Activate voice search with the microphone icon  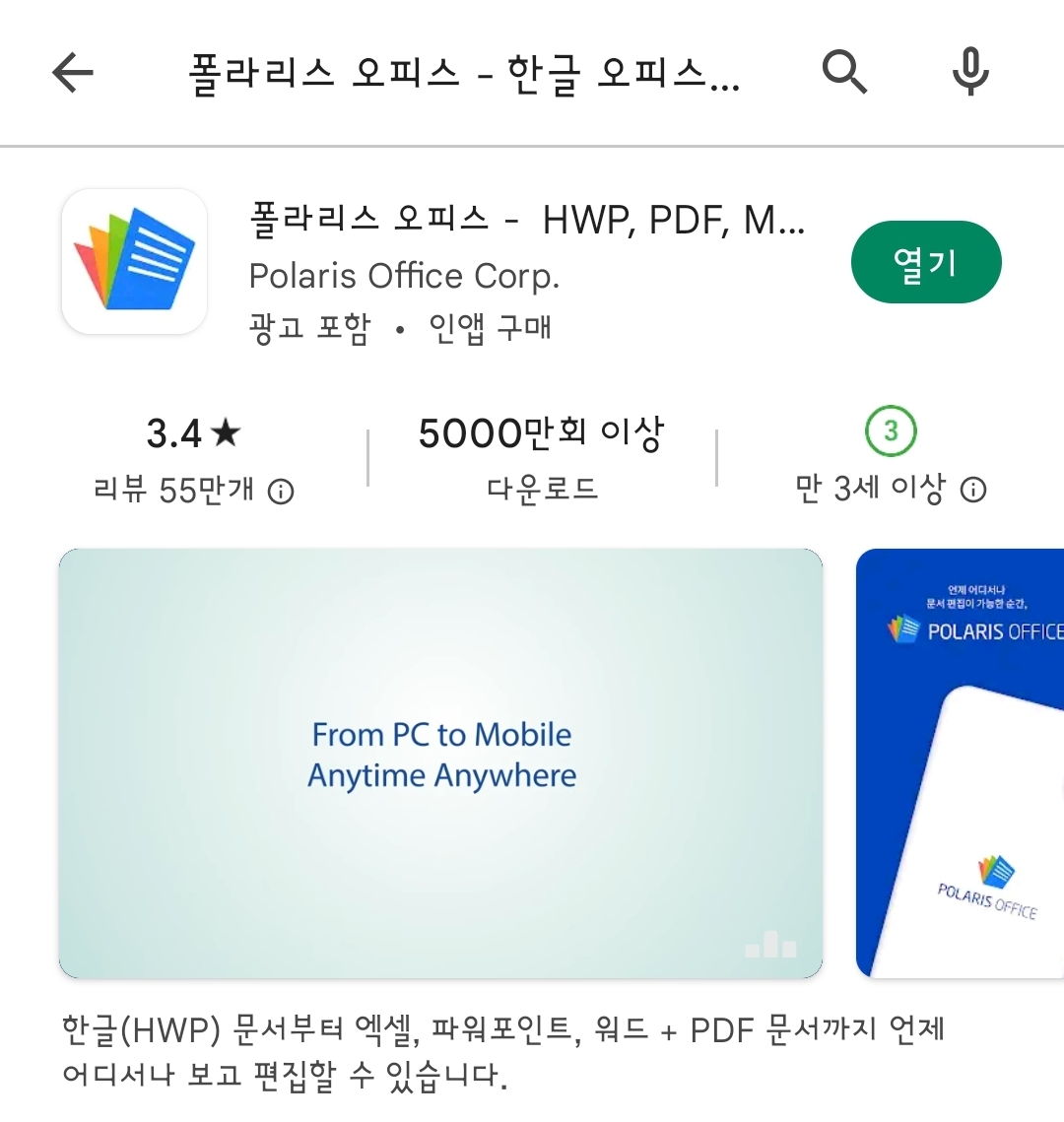coord(969,72)
